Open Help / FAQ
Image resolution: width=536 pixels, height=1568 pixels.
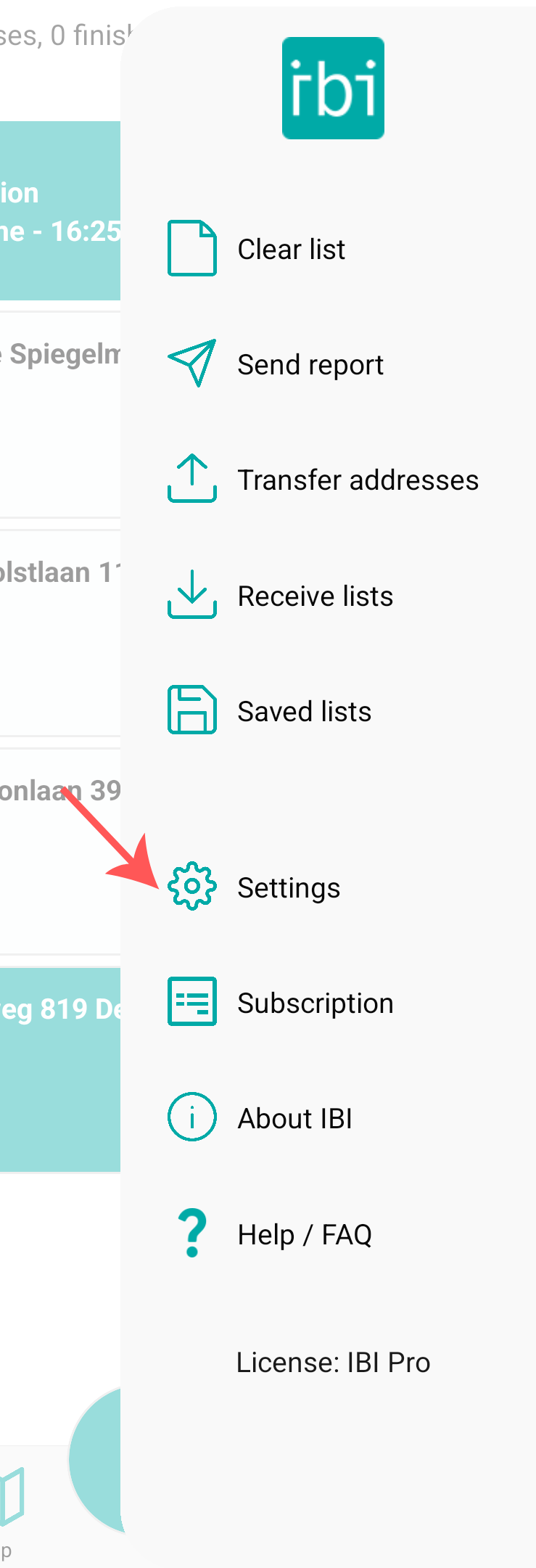(305, 1234)
